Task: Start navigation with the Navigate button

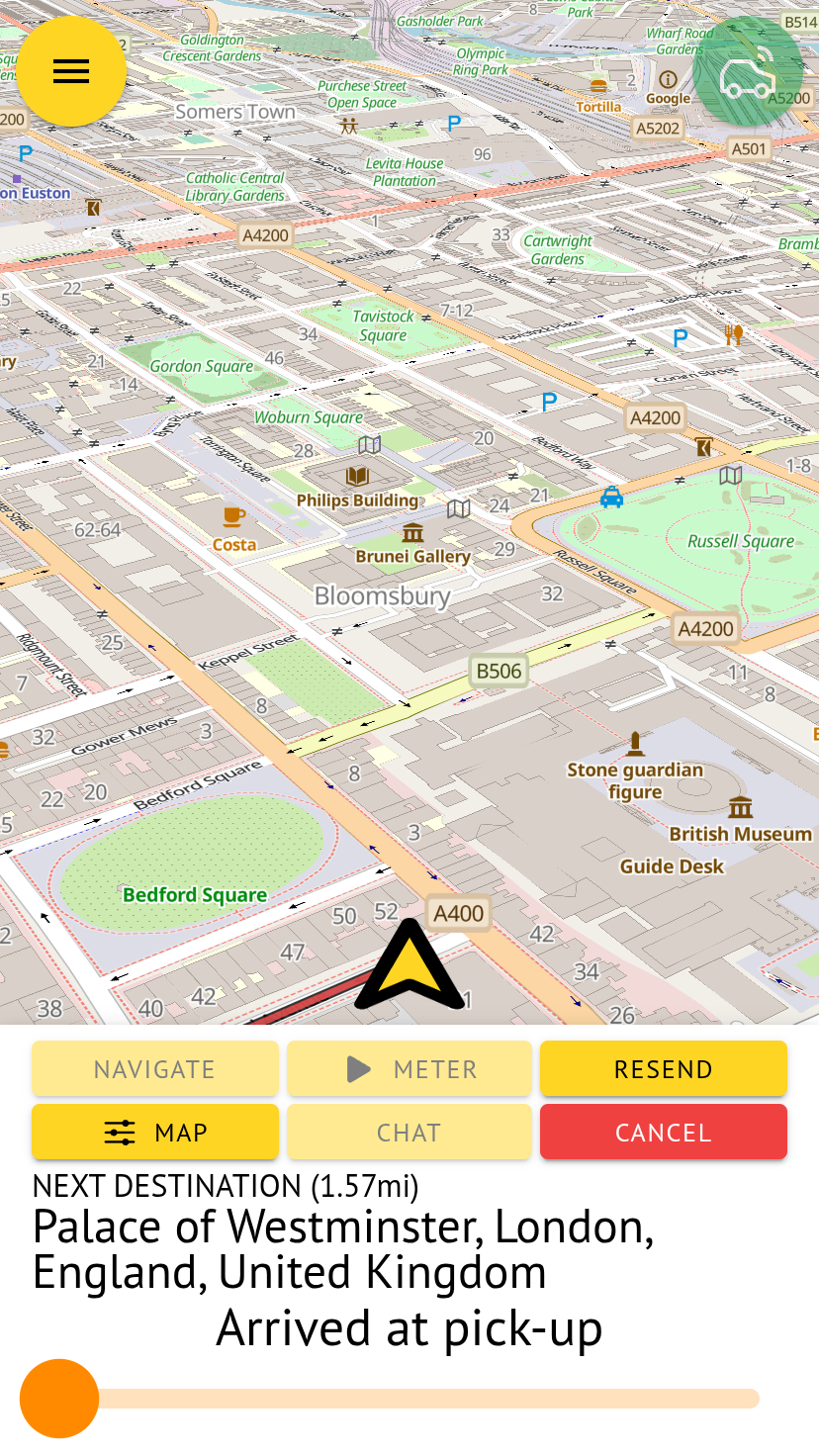Action: click(154, 1069)
